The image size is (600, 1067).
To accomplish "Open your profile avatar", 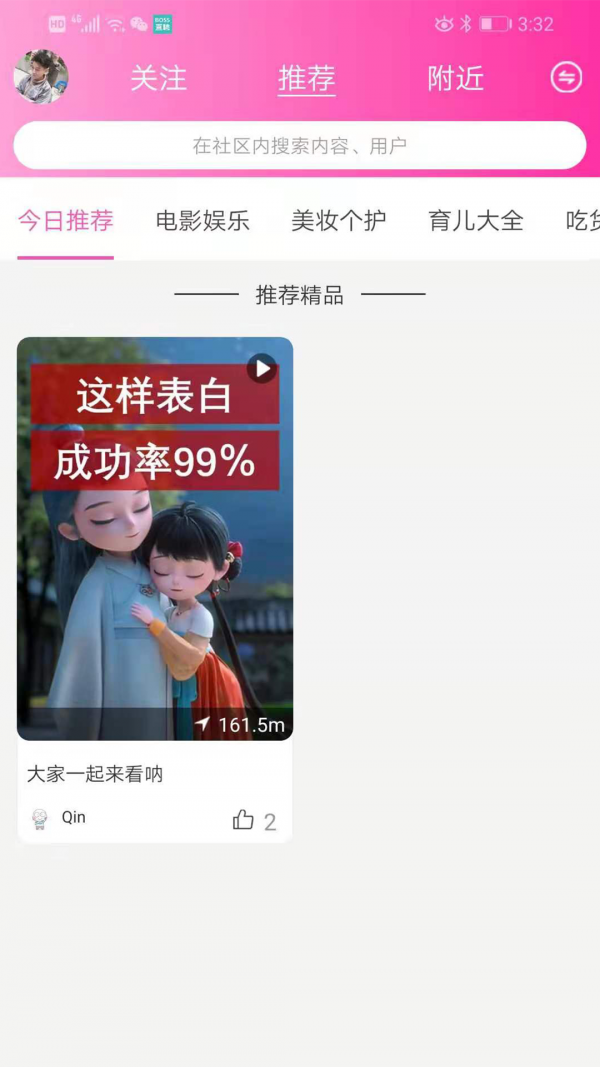I will click(x=41, y=77).
